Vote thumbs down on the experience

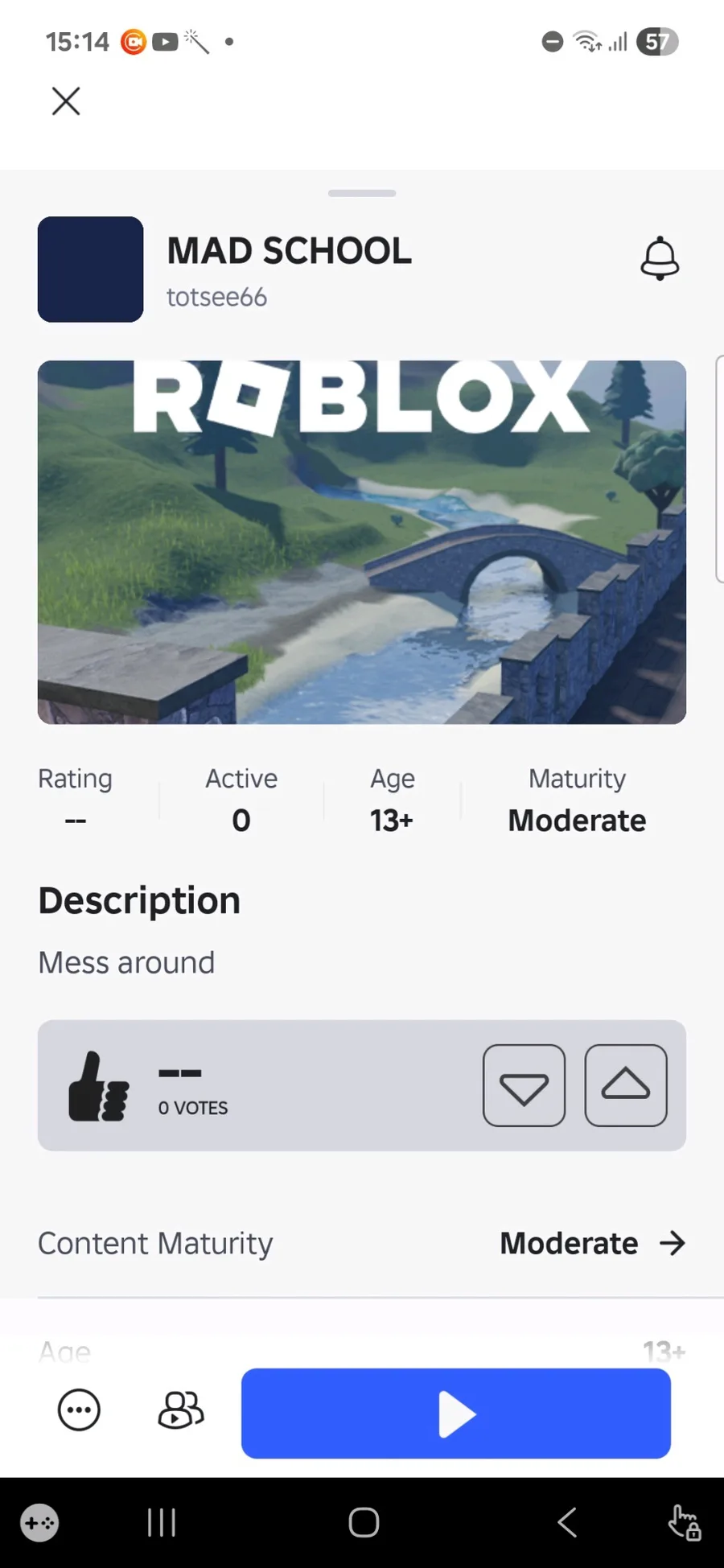click(x=524, y=1085)
